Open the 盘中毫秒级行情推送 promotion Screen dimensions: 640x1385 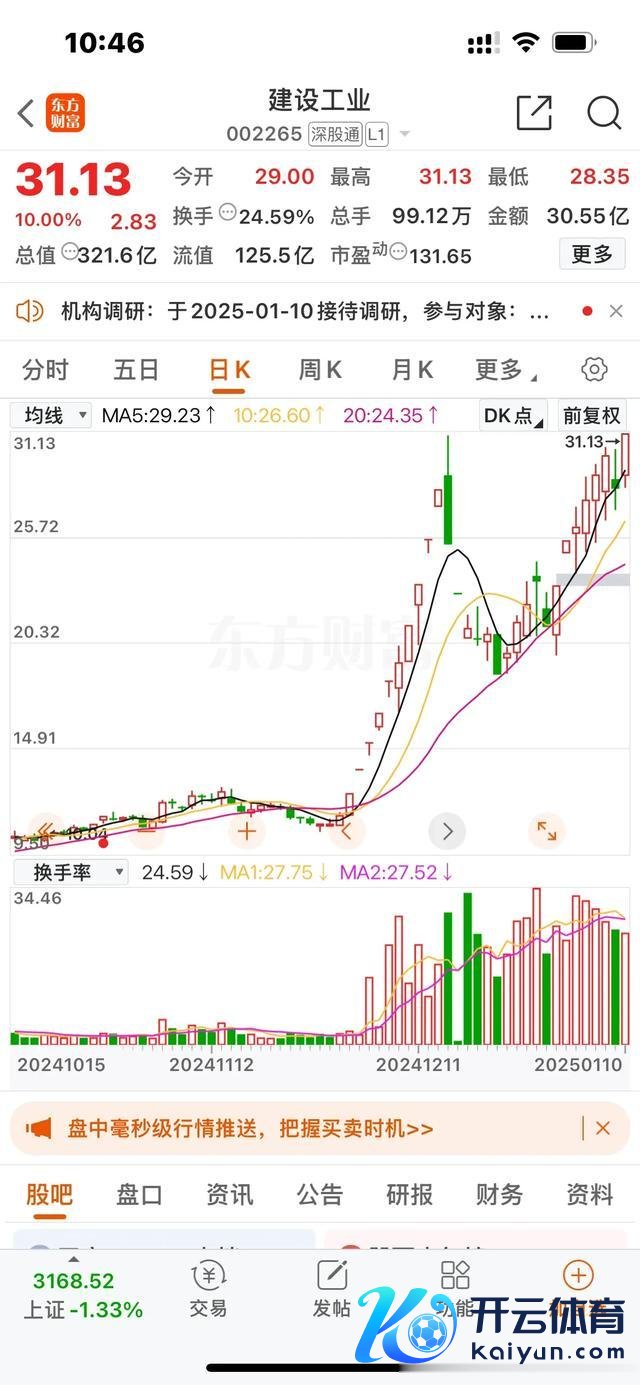click(x=250, y=1129)
